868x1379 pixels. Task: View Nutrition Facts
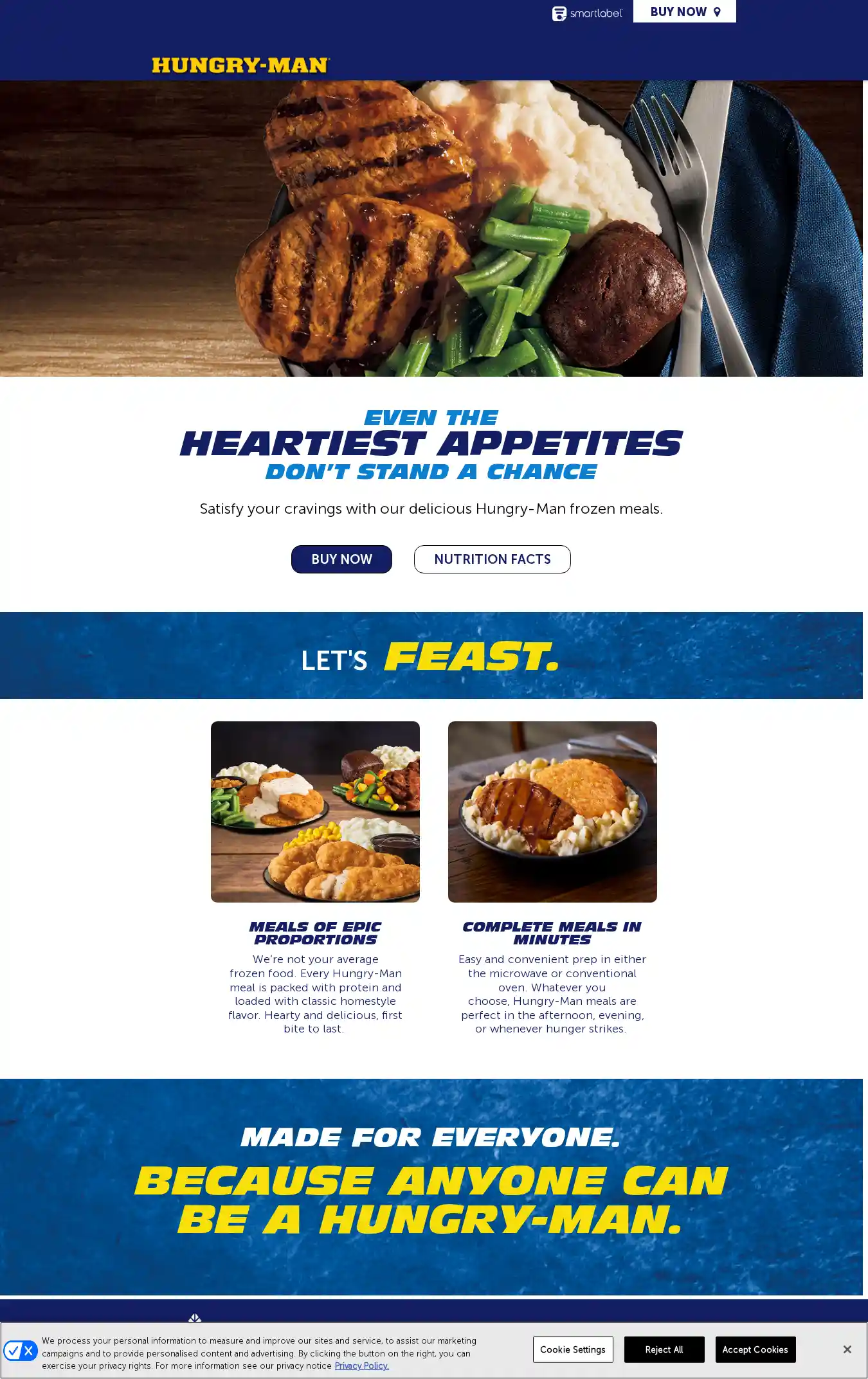[492, 559]
